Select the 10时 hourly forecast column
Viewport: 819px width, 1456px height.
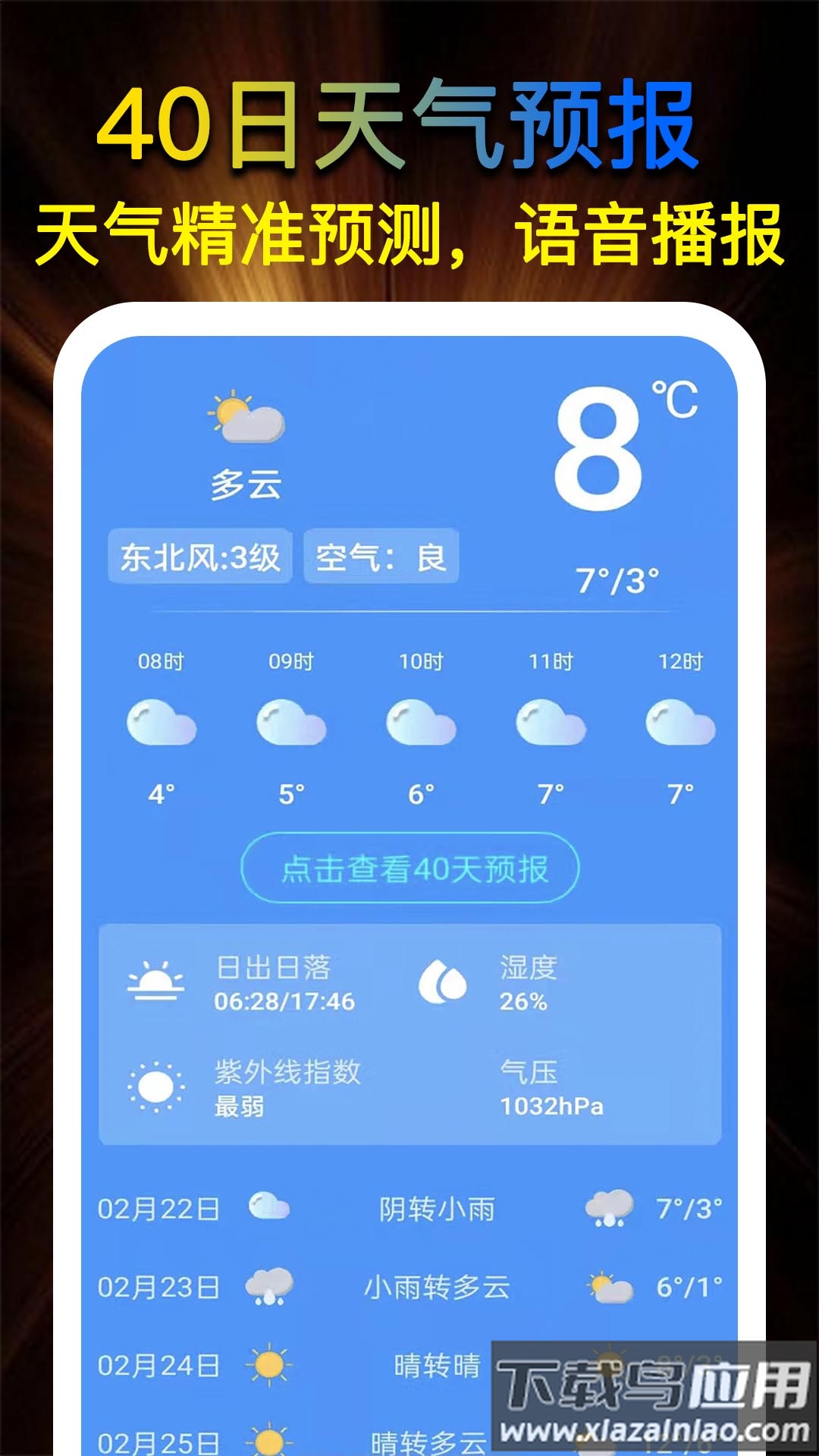(419, 720)
